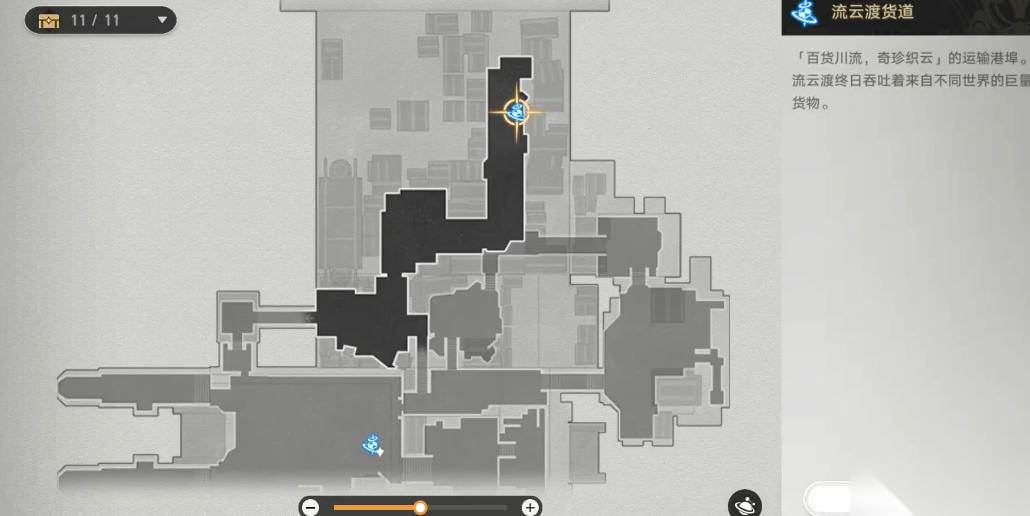The image size is (1030, 516).
Task: Tap the white button below the description
Action: point(830,499)
